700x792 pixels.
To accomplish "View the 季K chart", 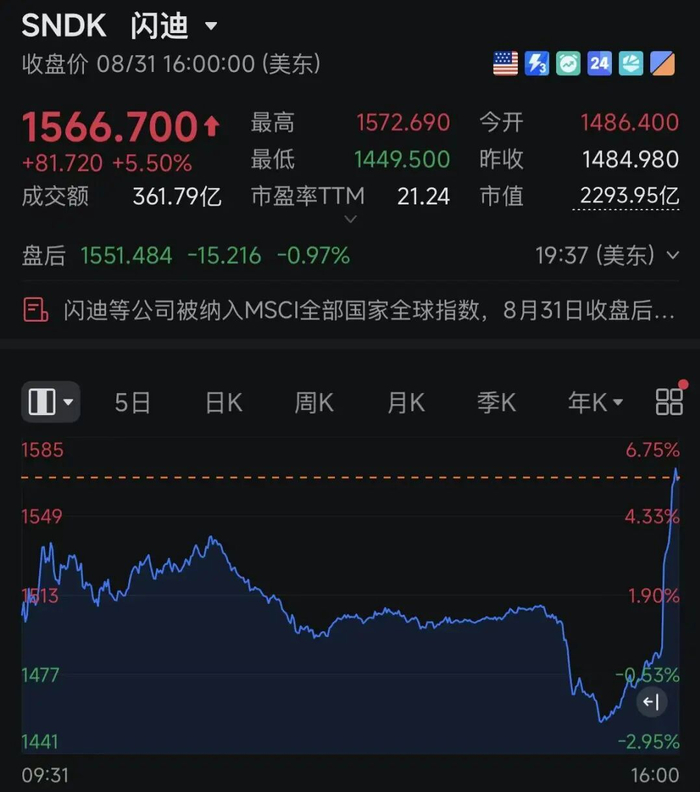I will pyautogui.click(x=496, y=403).
